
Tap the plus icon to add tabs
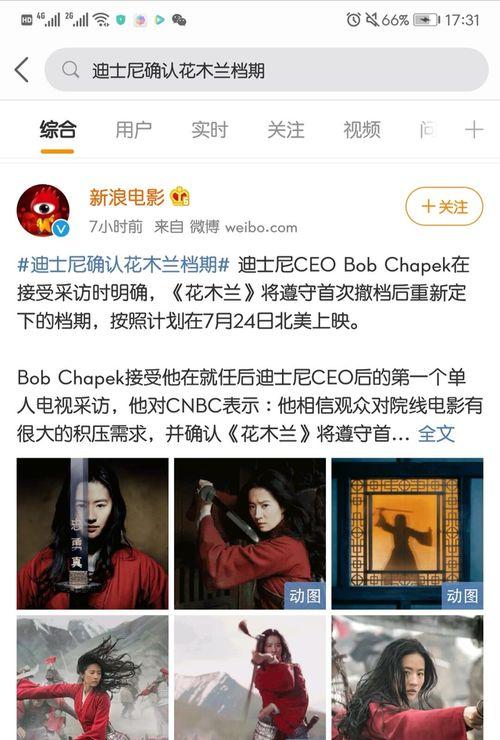coord(474,129)
